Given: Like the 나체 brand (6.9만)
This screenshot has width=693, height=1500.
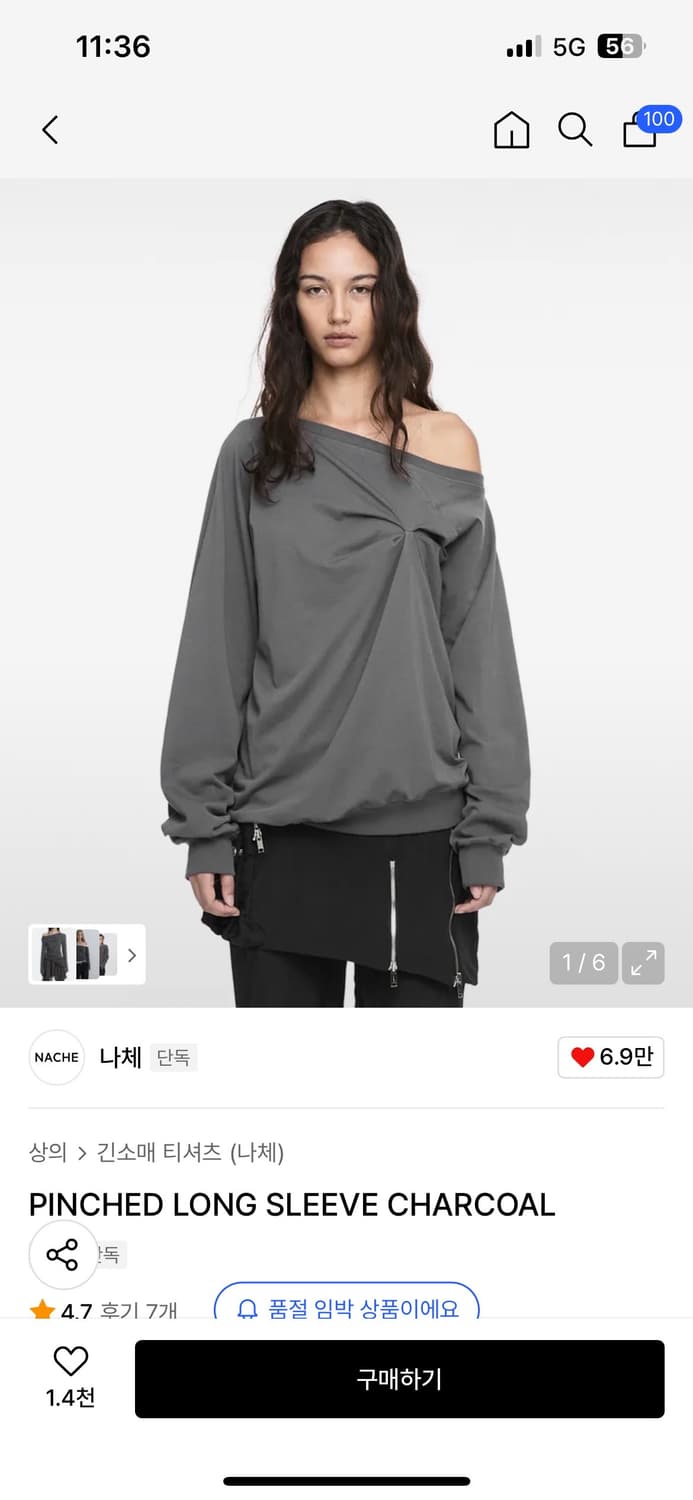Looking at the screenshot, I should (610, 1057).
